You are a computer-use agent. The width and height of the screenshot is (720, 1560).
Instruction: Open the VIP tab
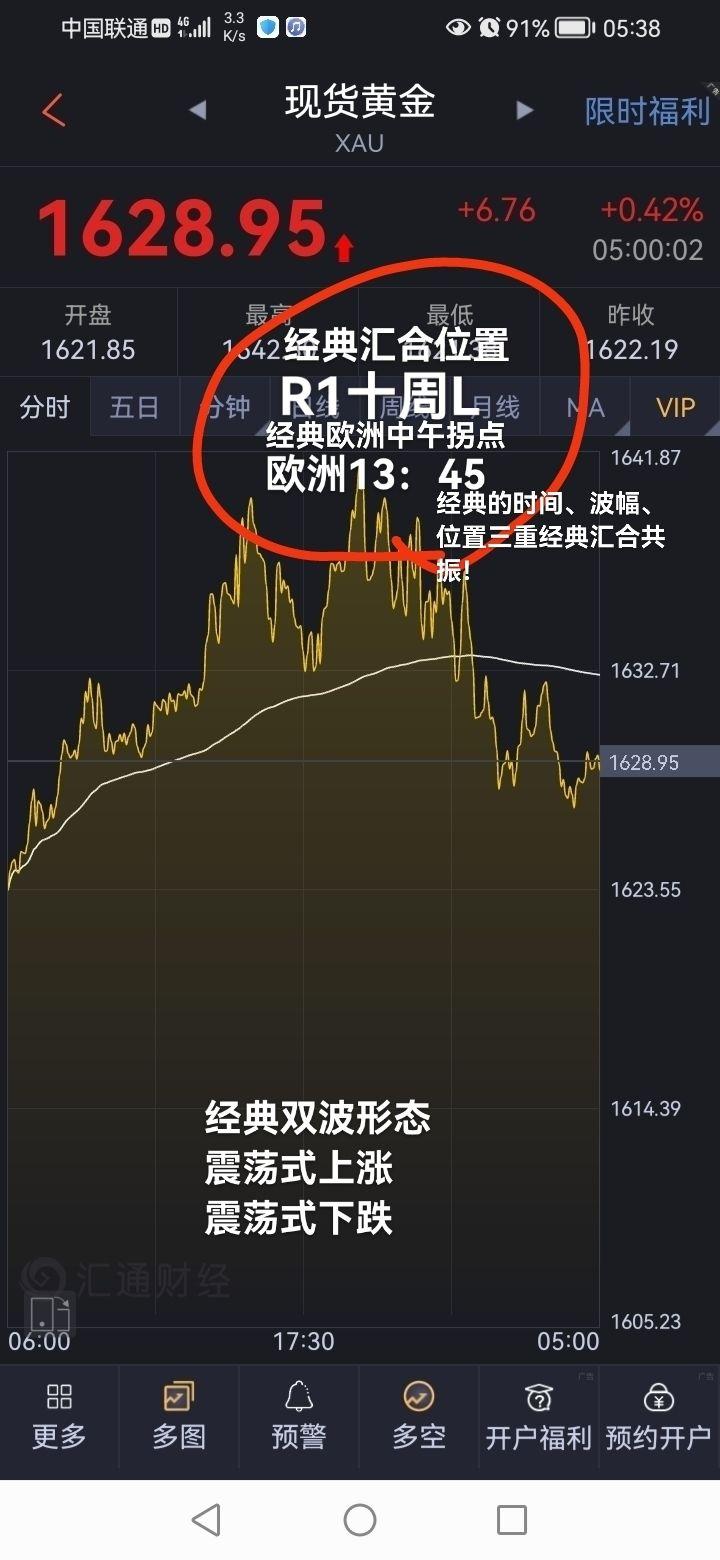click(675, 407)
